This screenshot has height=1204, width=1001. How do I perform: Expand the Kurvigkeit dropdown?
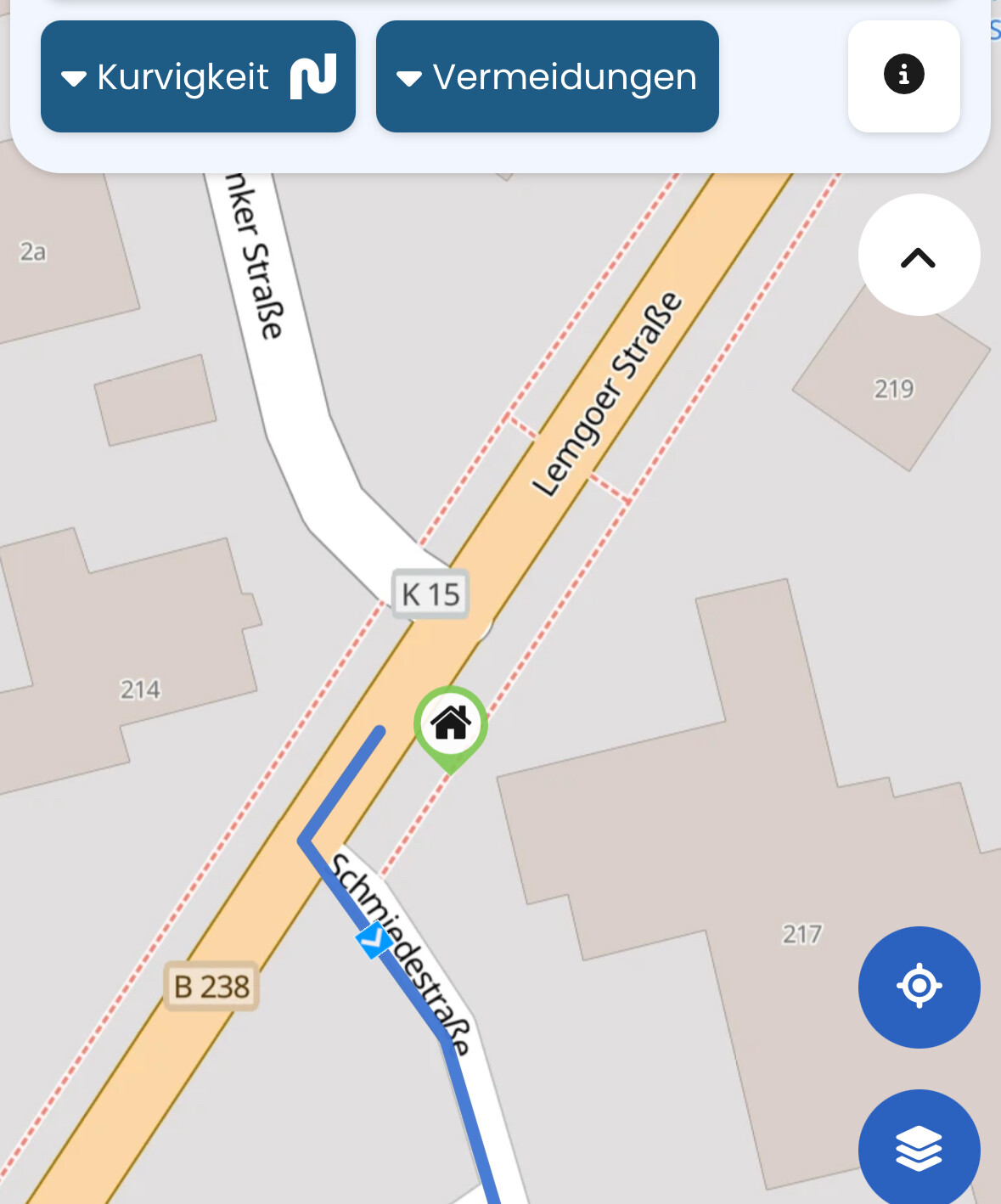tap(198, 76)
